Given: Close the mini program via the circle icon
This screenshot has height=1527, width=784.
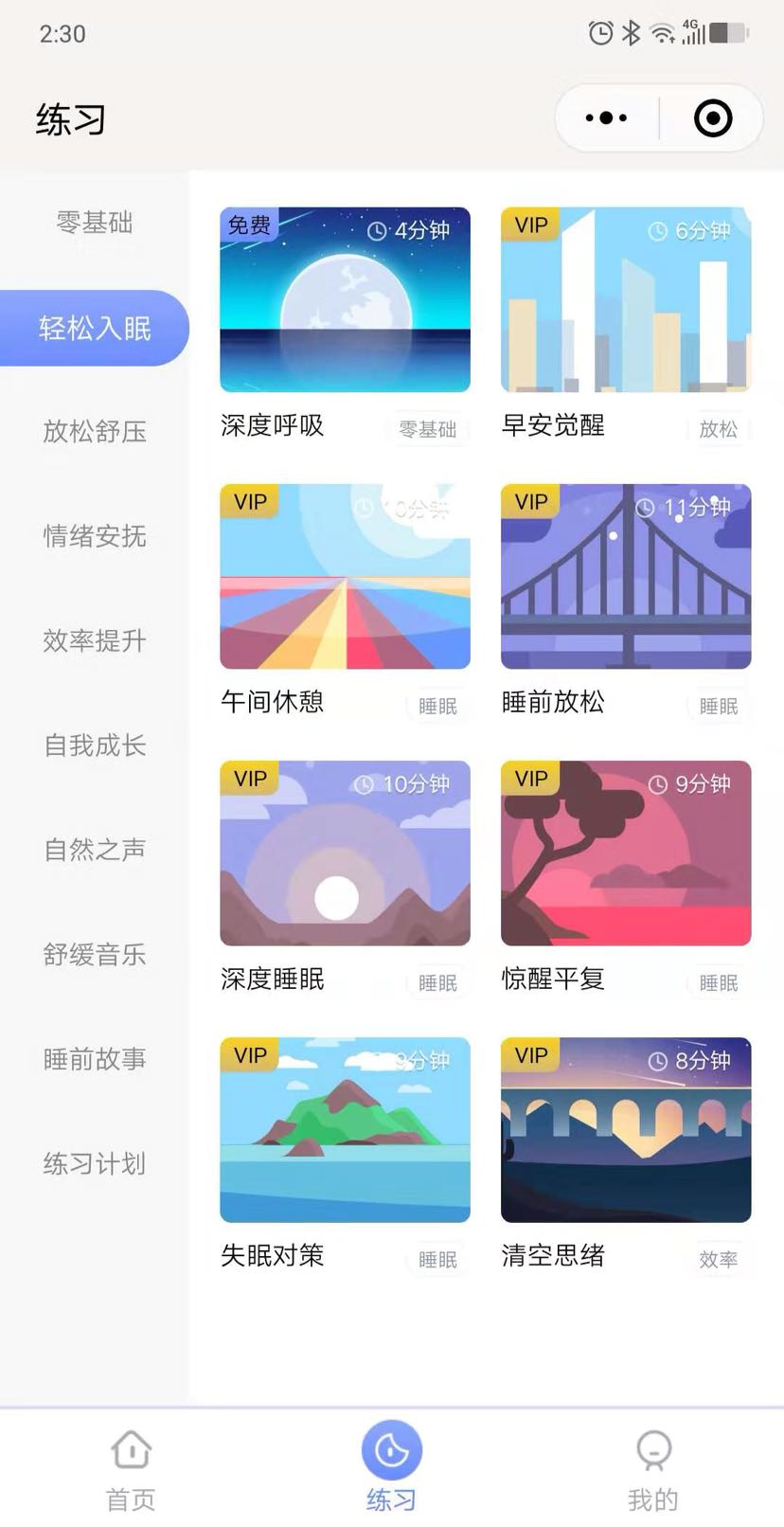Looking at the screenshot, I should pyautogui.click(x=712, y=118).
